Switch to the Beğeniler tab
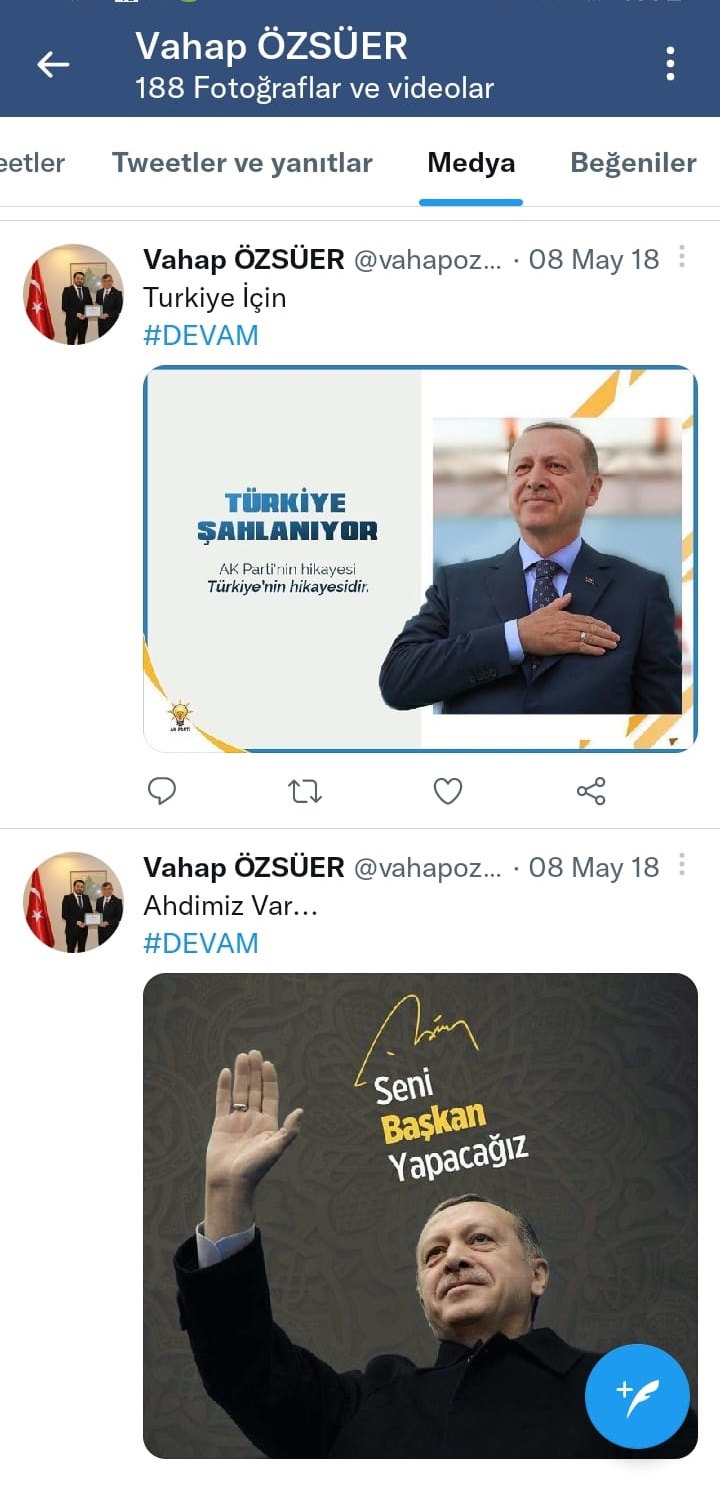The width and height of the screenshot is (720, 1486). click(633, 163)
